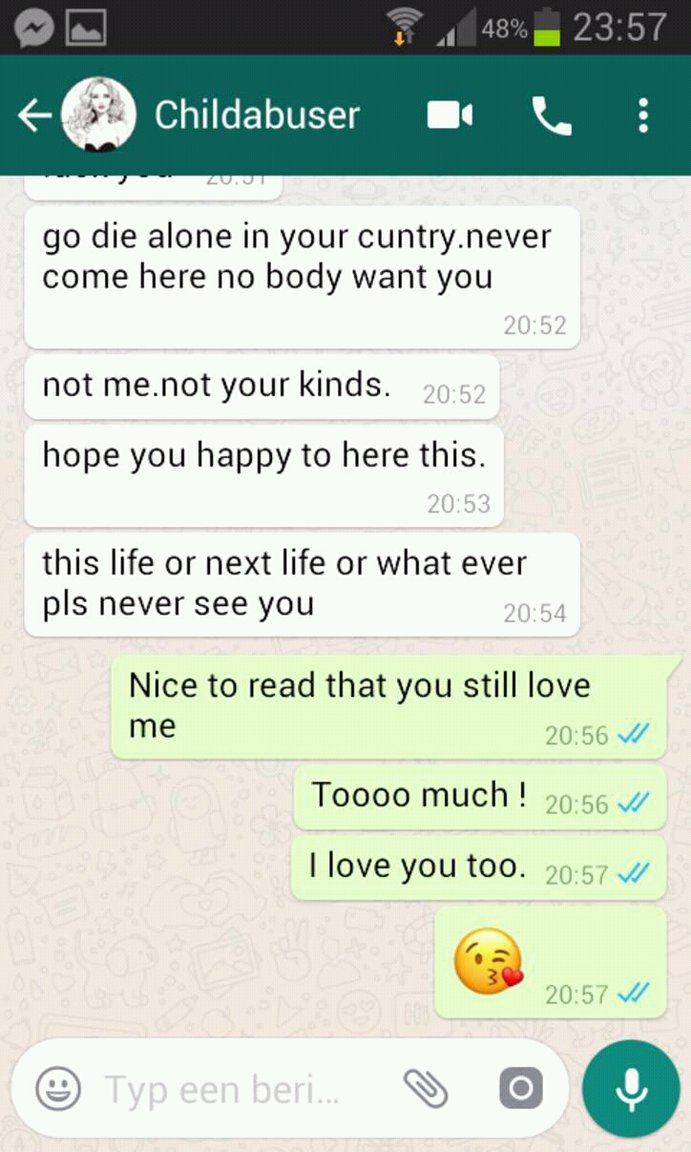This screenshot has width=691, height=1152.
Task: Start a voice call
Action: (x=551, y=117)
